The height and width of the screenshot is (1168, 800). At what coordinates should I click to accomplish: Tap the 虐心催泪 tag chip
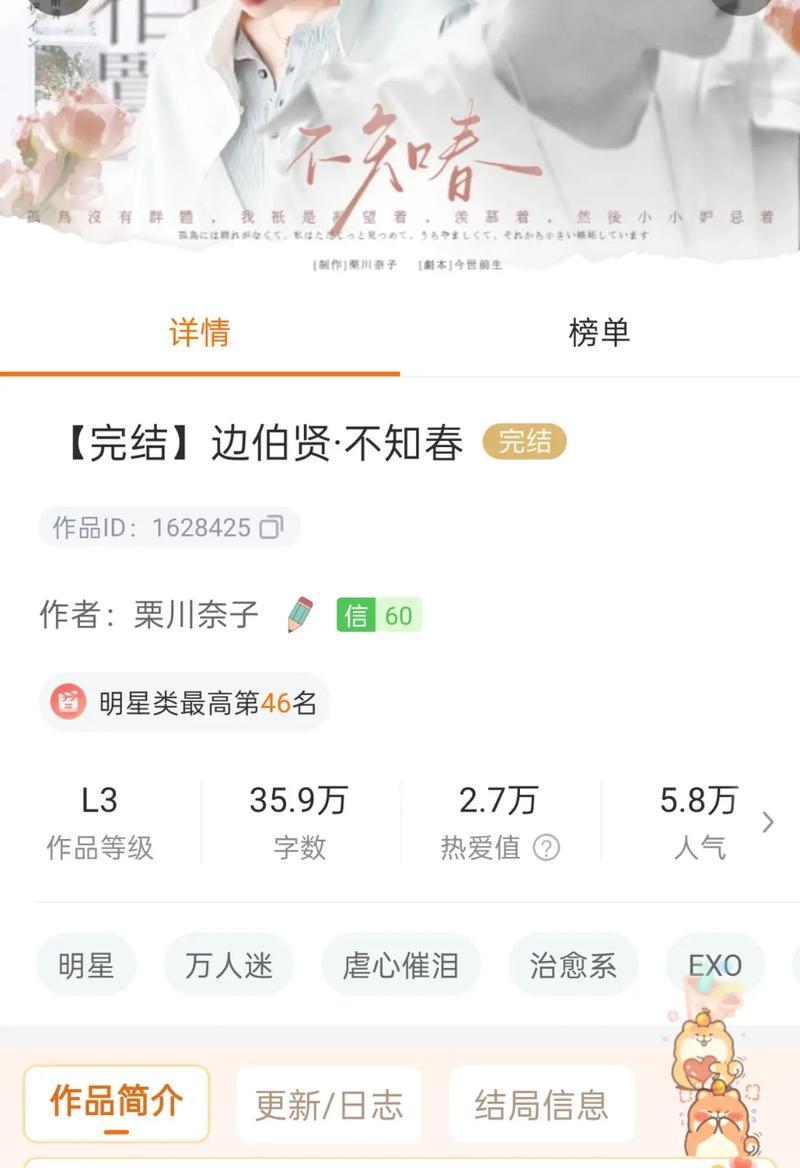[401, 965]
